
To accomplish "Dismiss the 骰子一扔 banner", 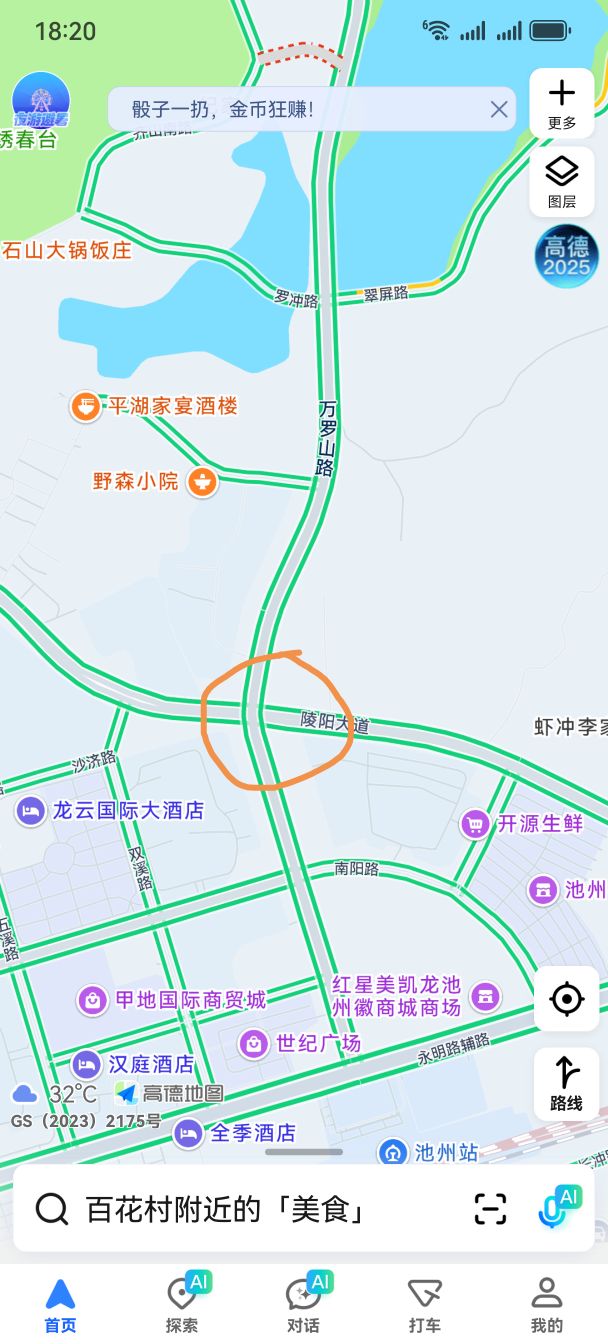I will click(499, 110).
